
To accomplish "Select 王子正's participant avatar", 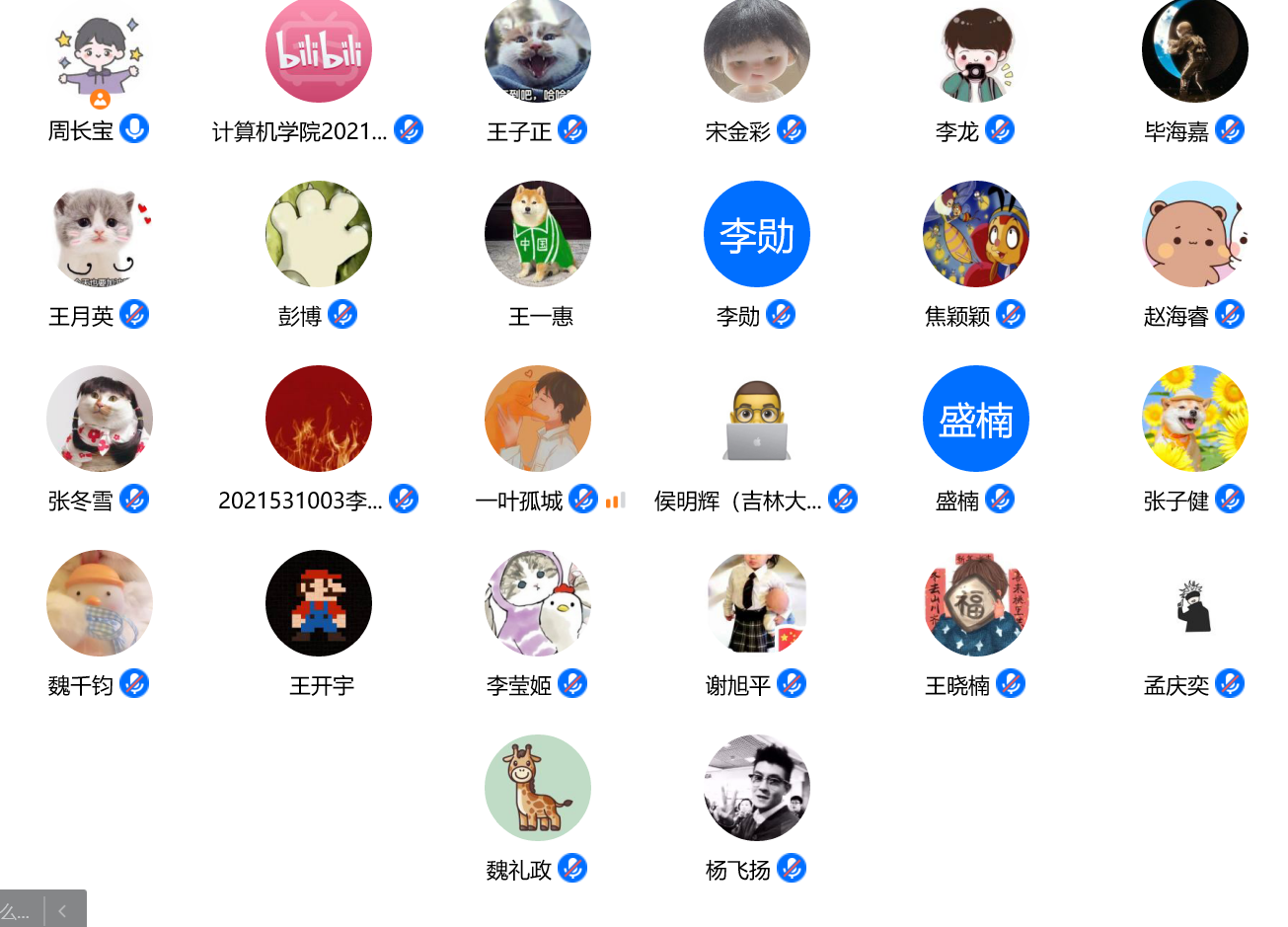I will pyautogui.click(x=538, y=51).
